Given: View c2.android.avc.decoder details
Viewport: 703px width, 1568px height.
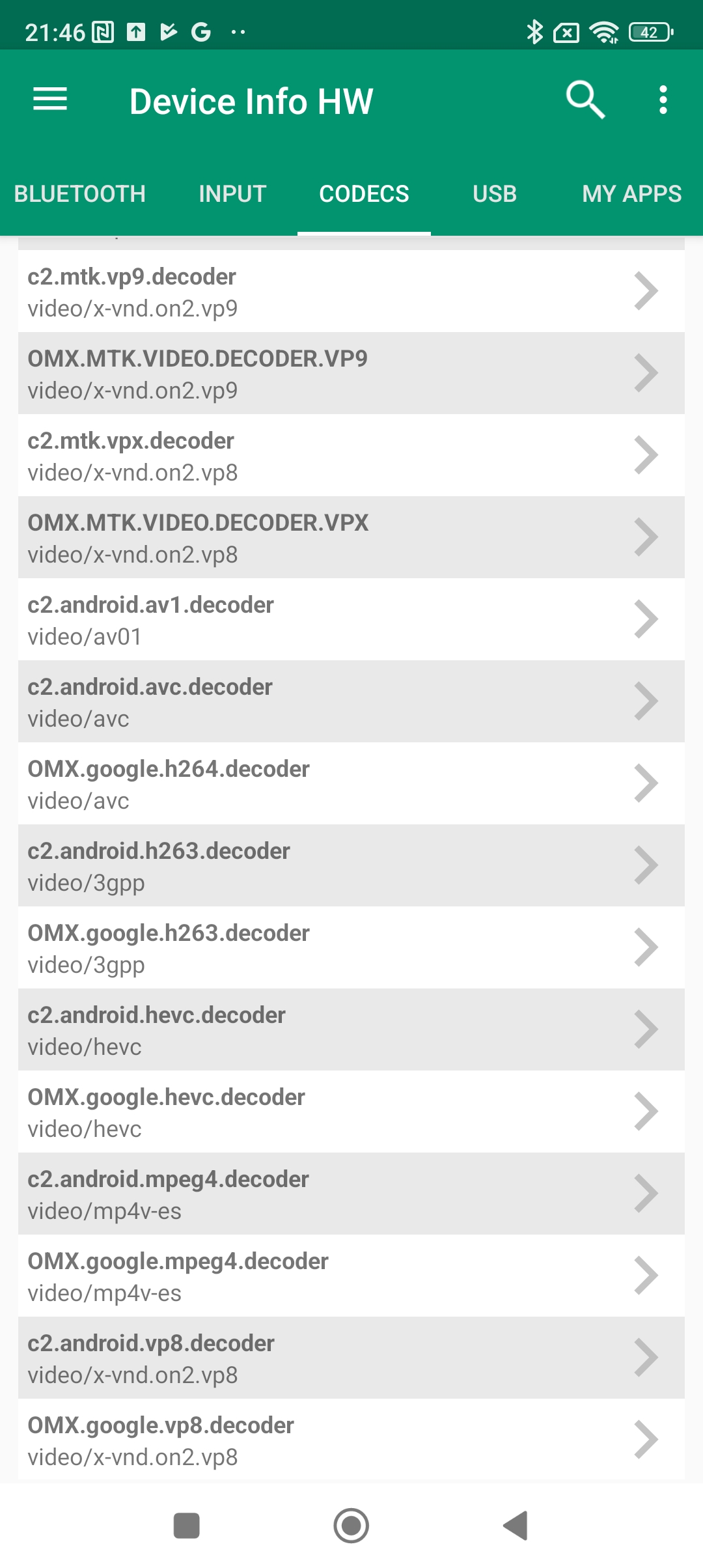Looking at the screenshot, I should click(x=351, y=702).
